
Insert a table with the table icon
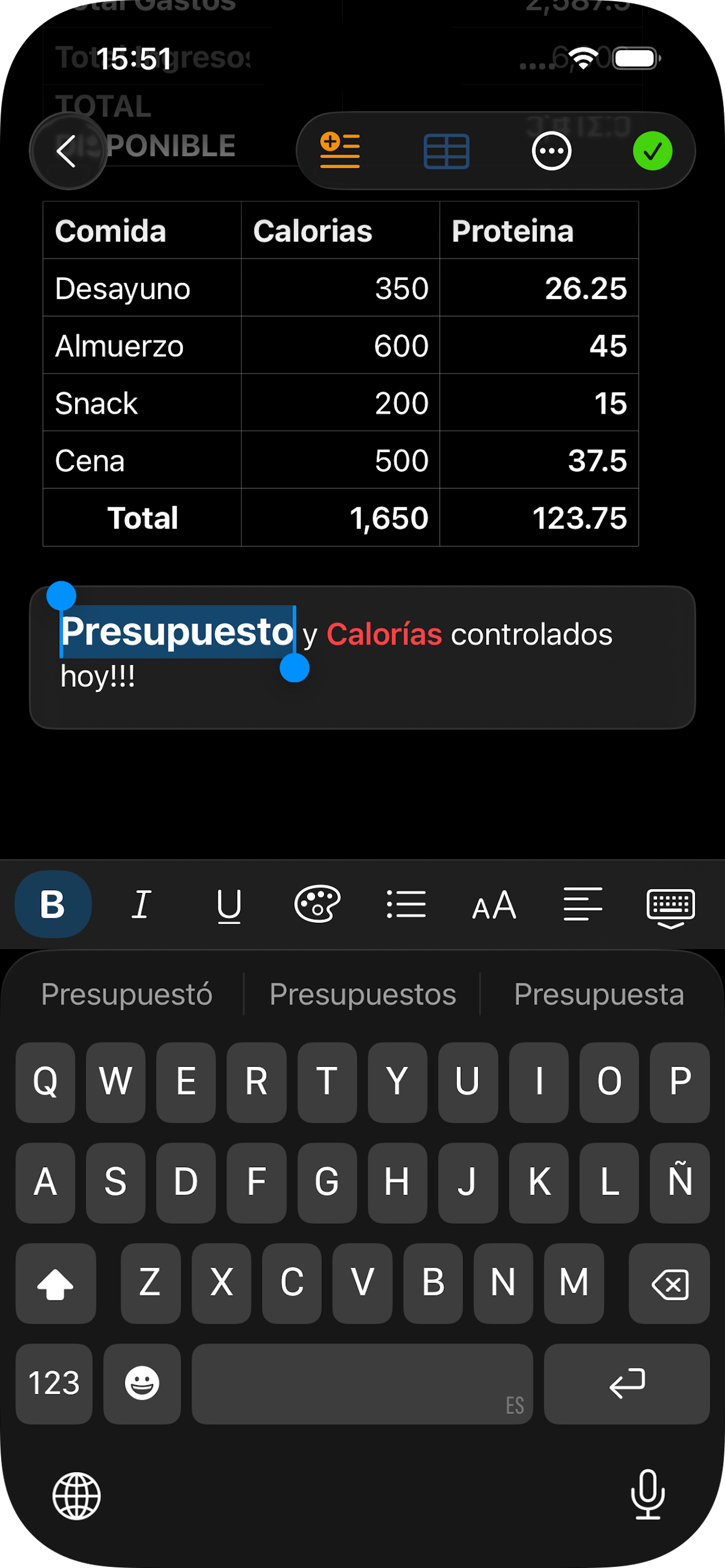tap(446, 150)
